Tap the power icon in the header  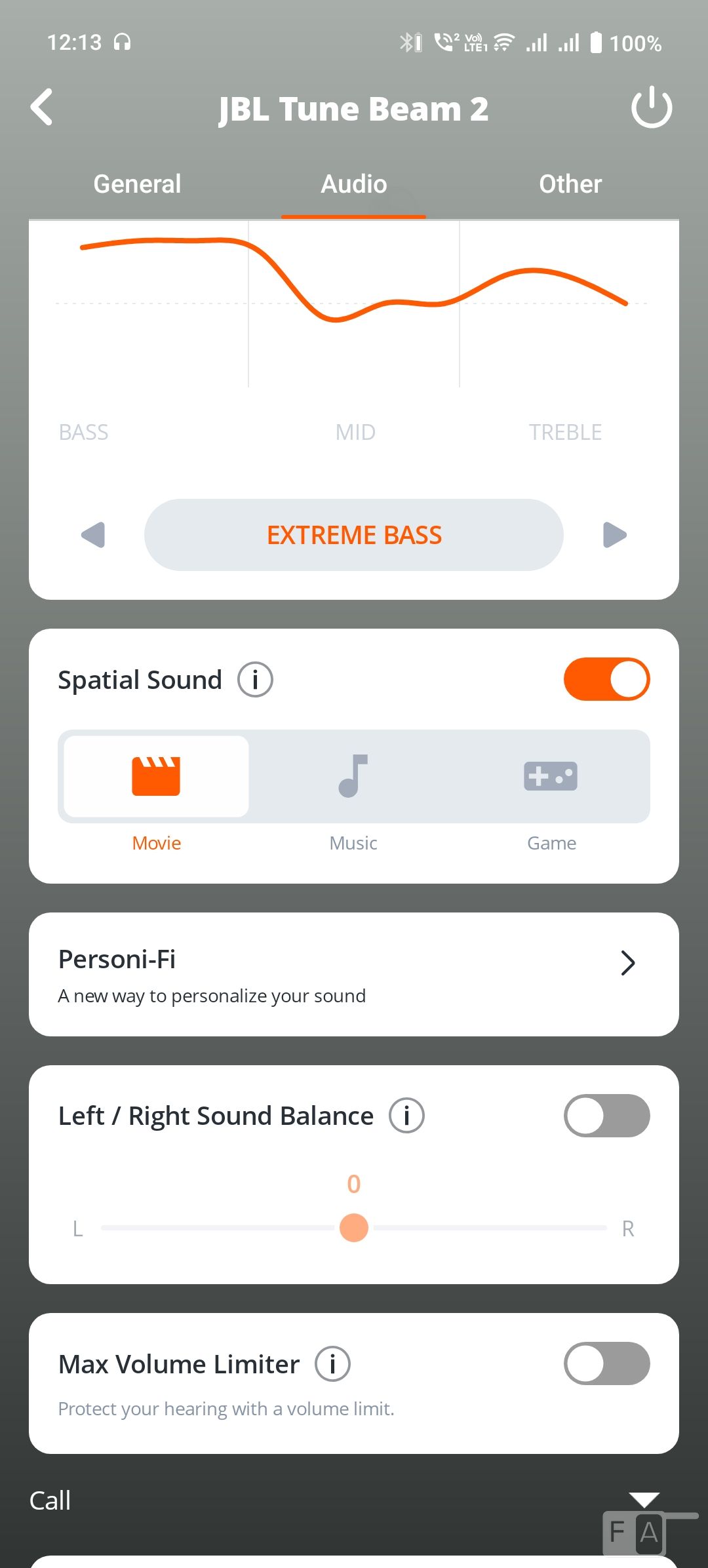point(651,107)
